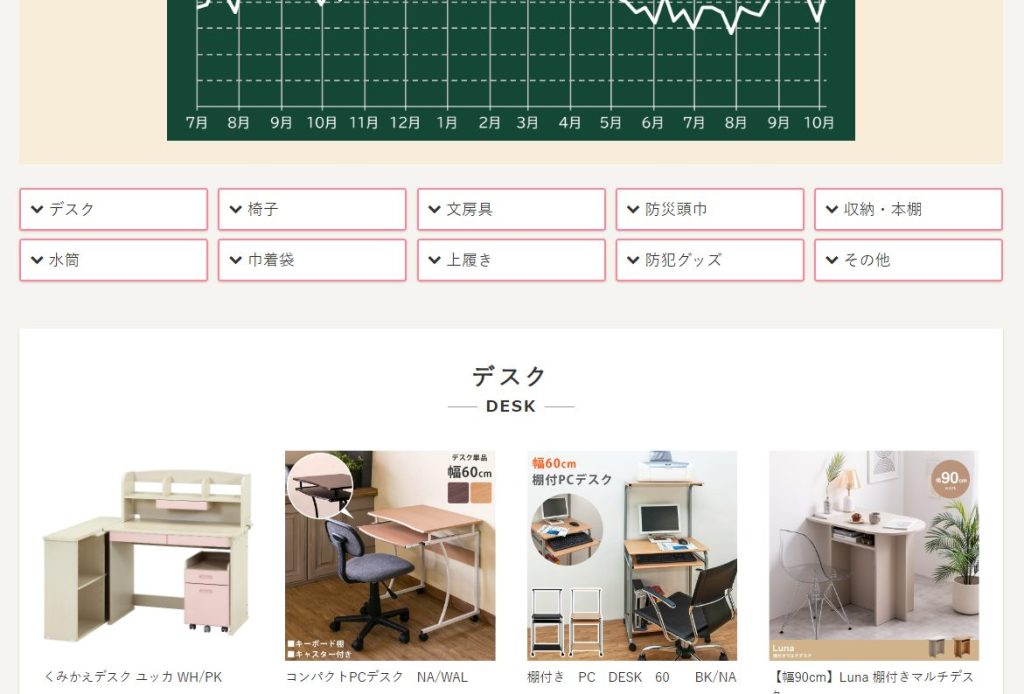Select the 文房具 category button
The image size is (1024, 694).
511,209
